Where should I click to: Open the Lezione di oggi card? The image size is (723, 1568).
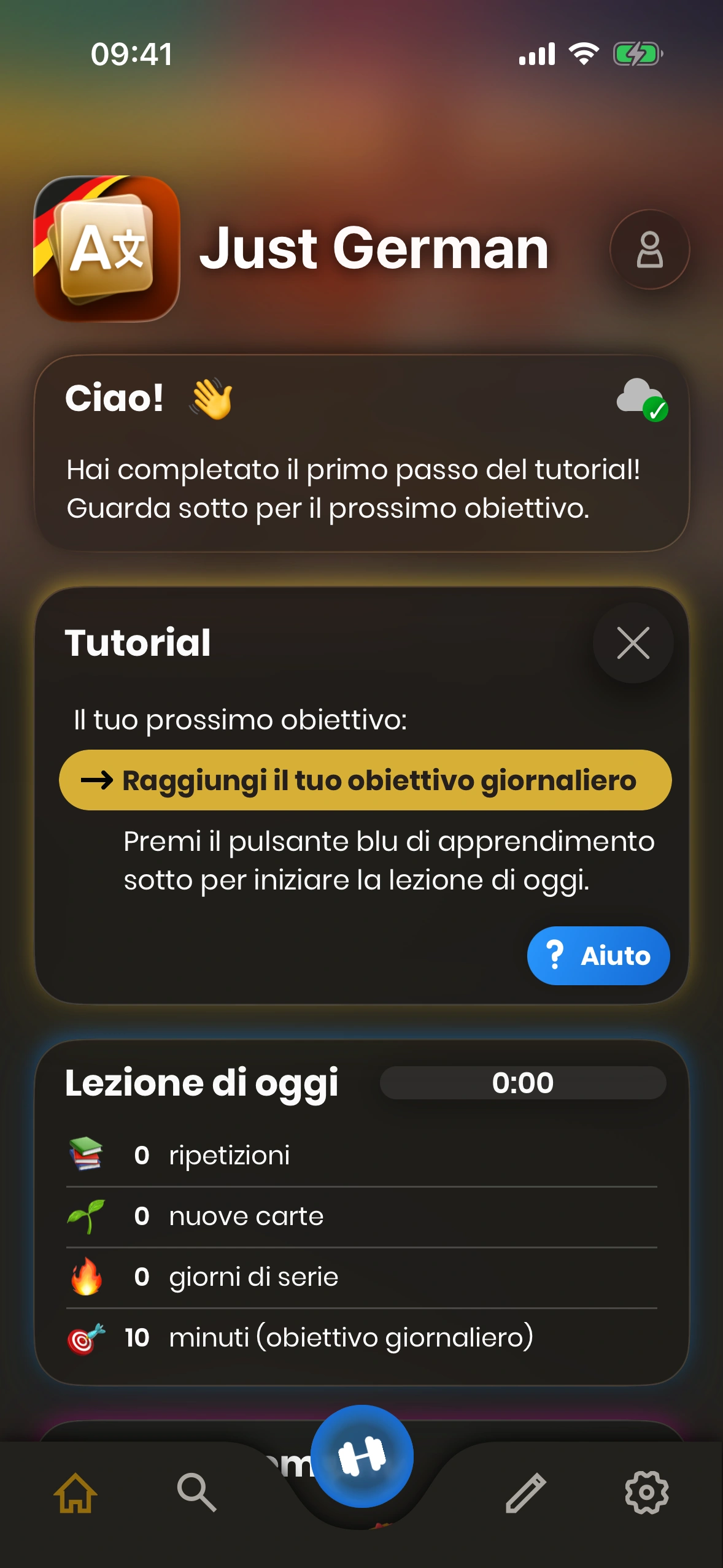click(361, 1212)
